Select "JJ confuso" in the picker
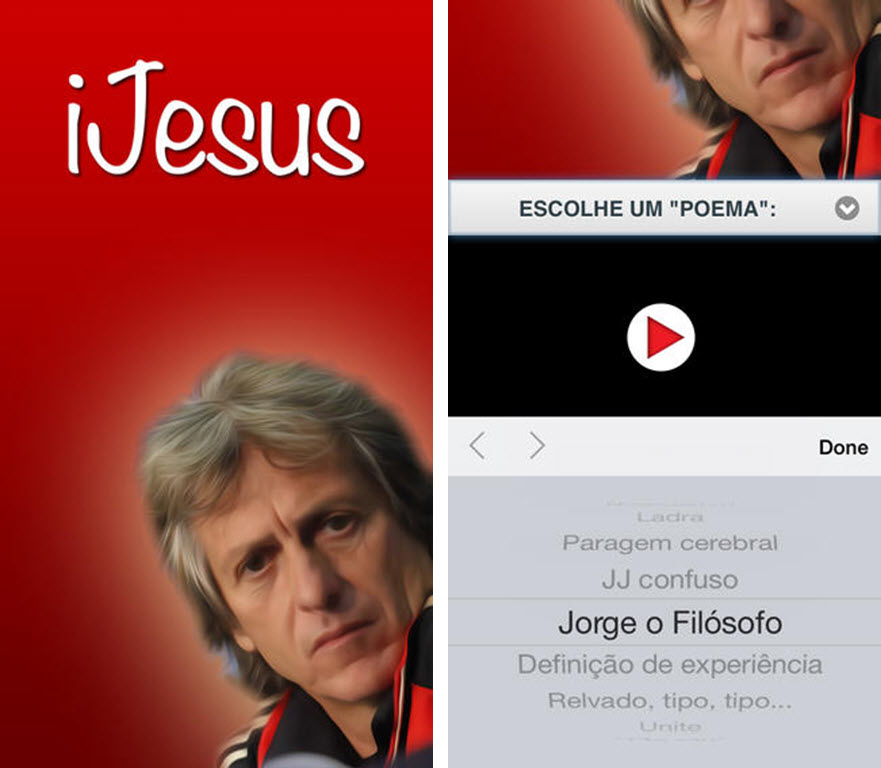Viewport: 881px width, 768px height. tap(669, 580)
